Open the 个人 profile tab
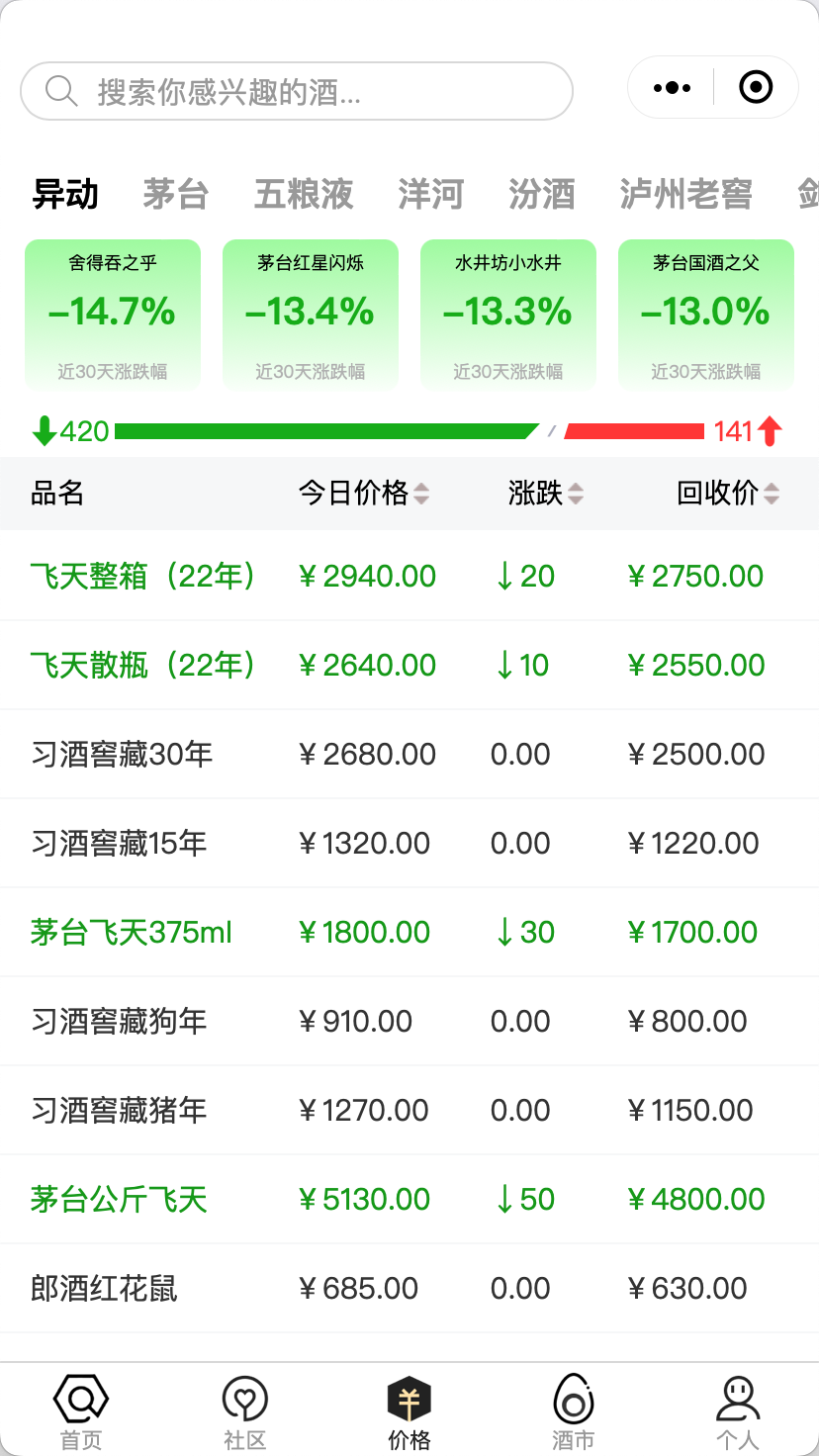The width and height of the screenshot is (819, 1456). click(737, 1411)
